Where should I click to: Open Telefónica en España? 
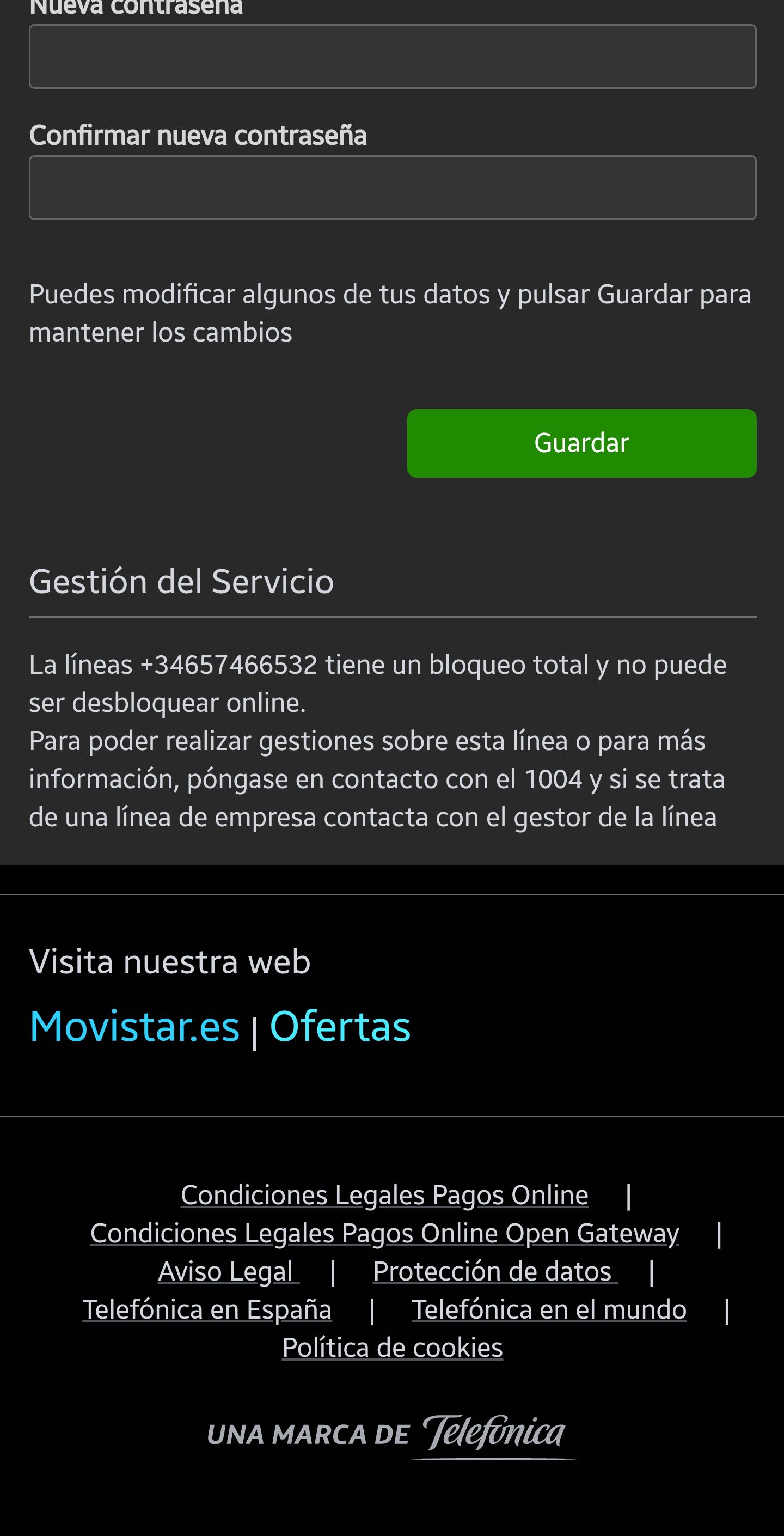(x=208, y=1309)
